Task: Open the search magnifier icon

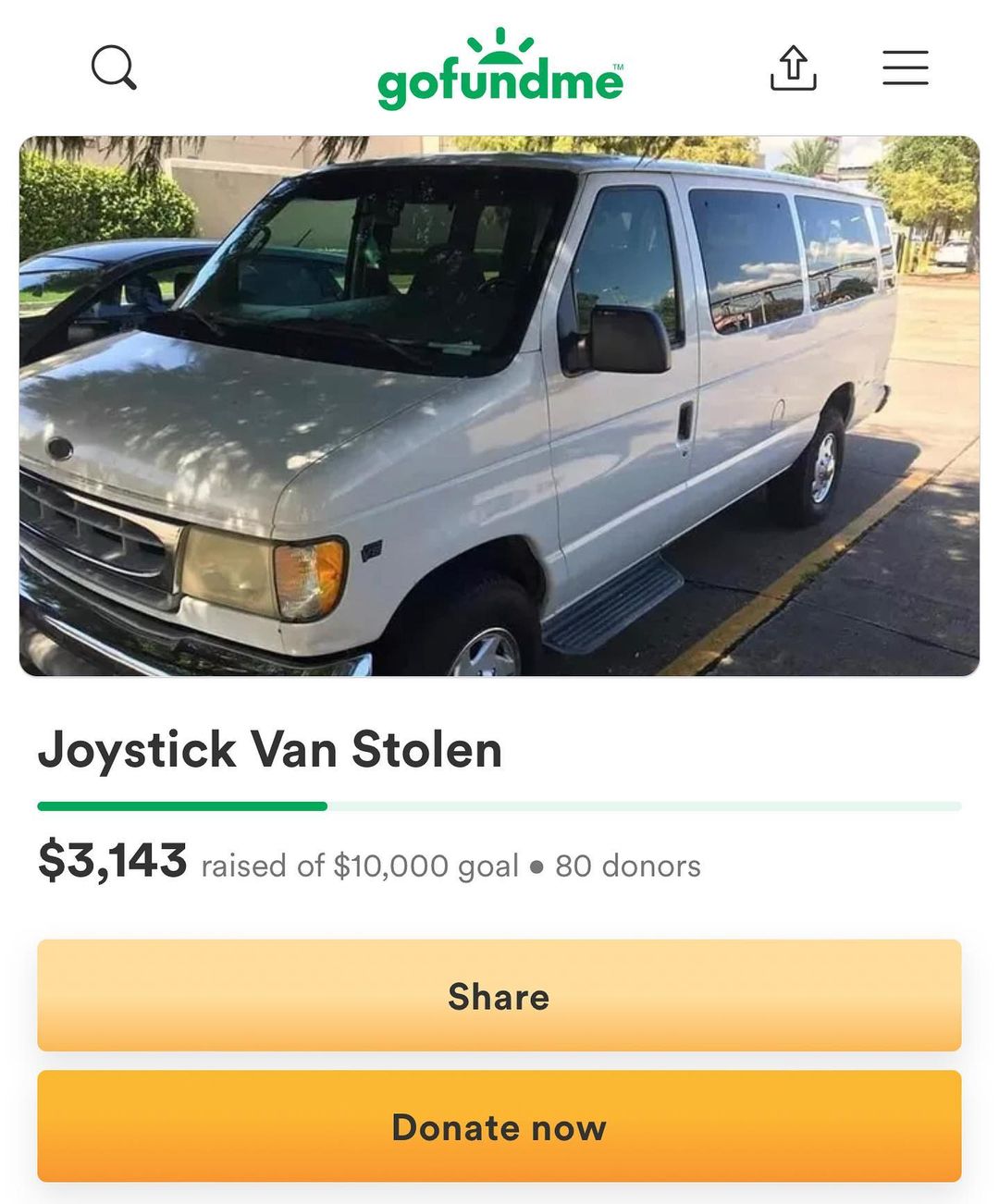Action: click(x=114, y=68)
